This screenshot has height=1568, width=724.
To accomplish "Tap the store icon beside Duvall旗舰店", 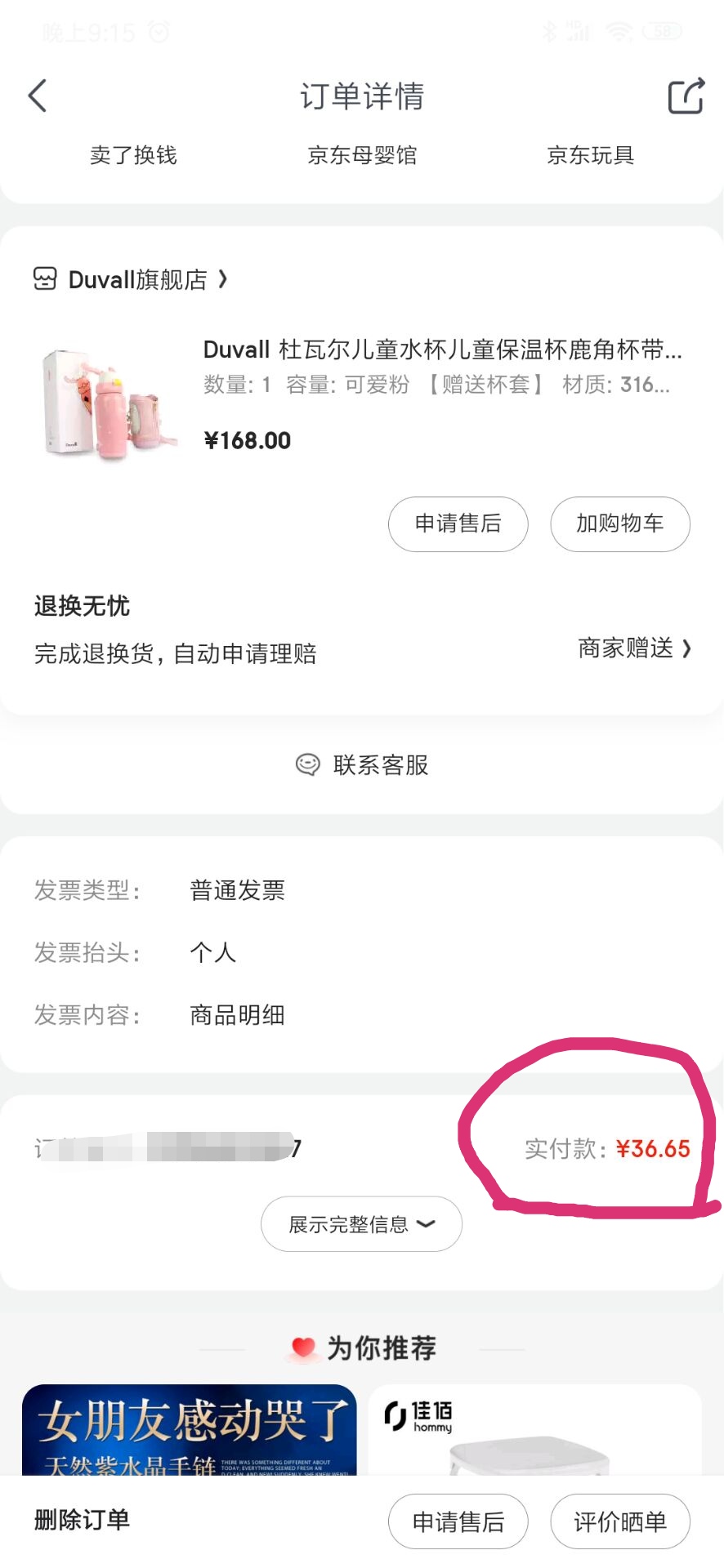I will pyautogui.click(x=45, y=280).
